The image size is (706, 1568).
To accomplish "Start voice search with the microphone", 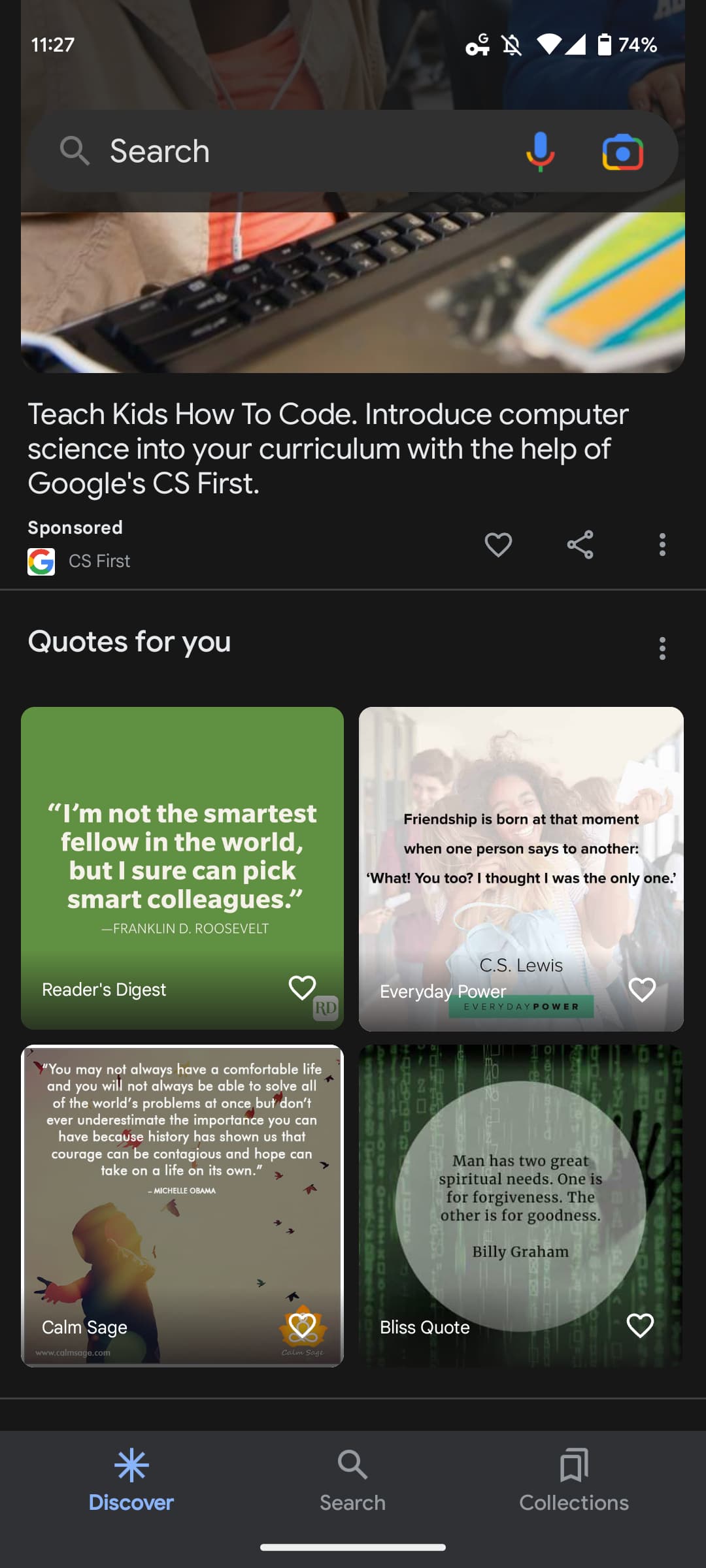I will [x=540, y=152].
